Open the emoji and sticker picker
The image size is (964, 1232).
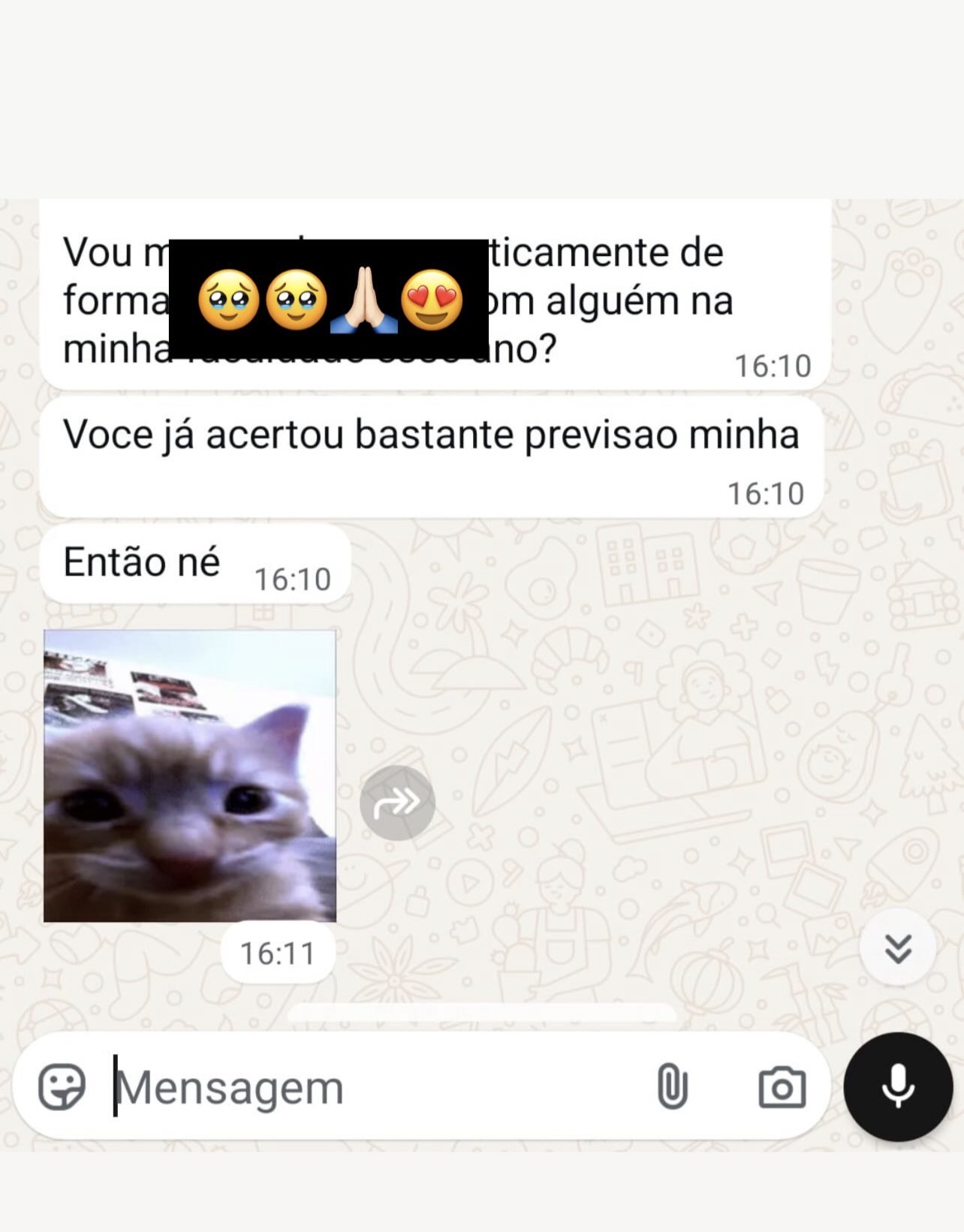point(62,1087)
